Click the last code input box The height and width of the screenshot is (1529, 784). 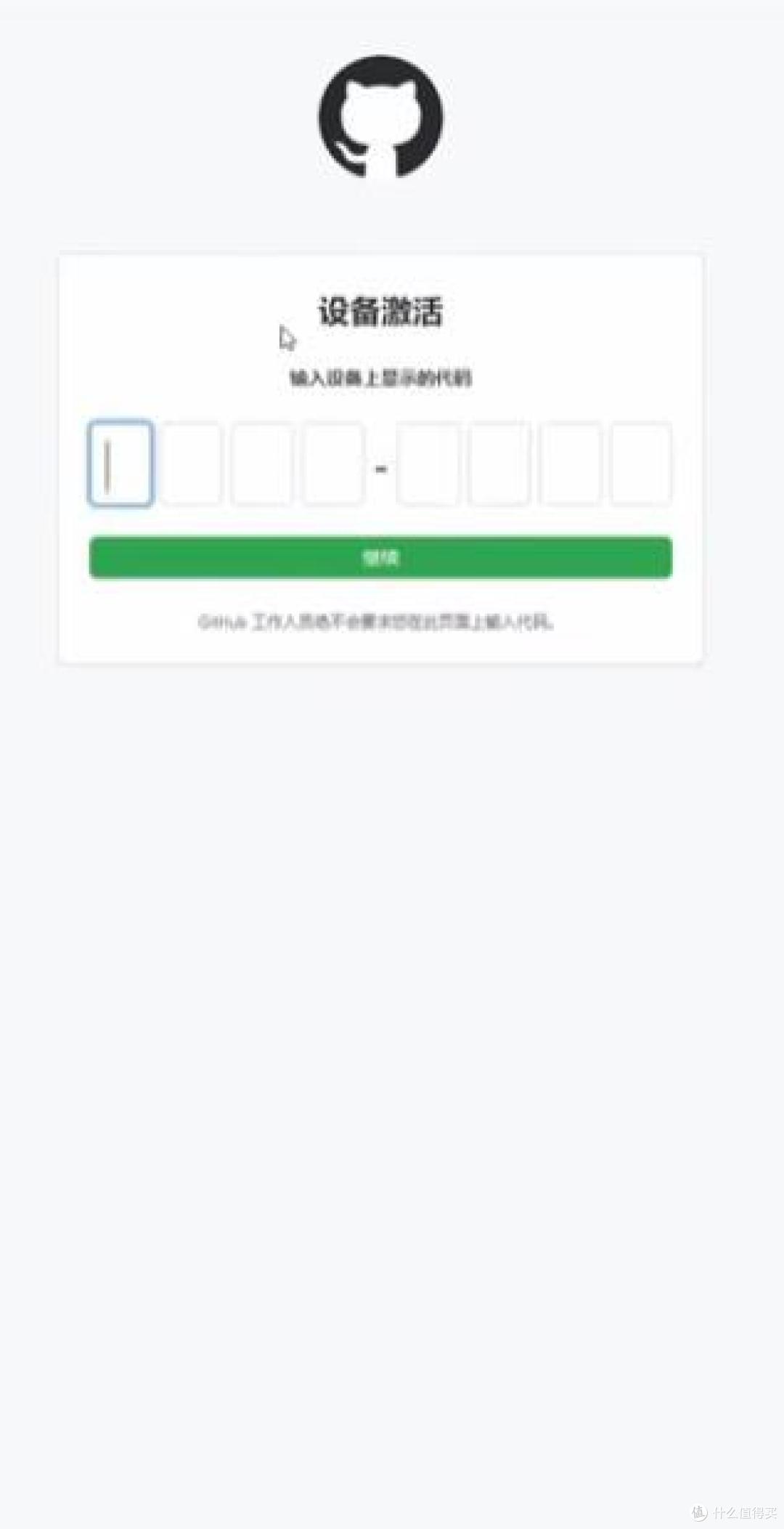pyautogui.click(x=642, y=464)
